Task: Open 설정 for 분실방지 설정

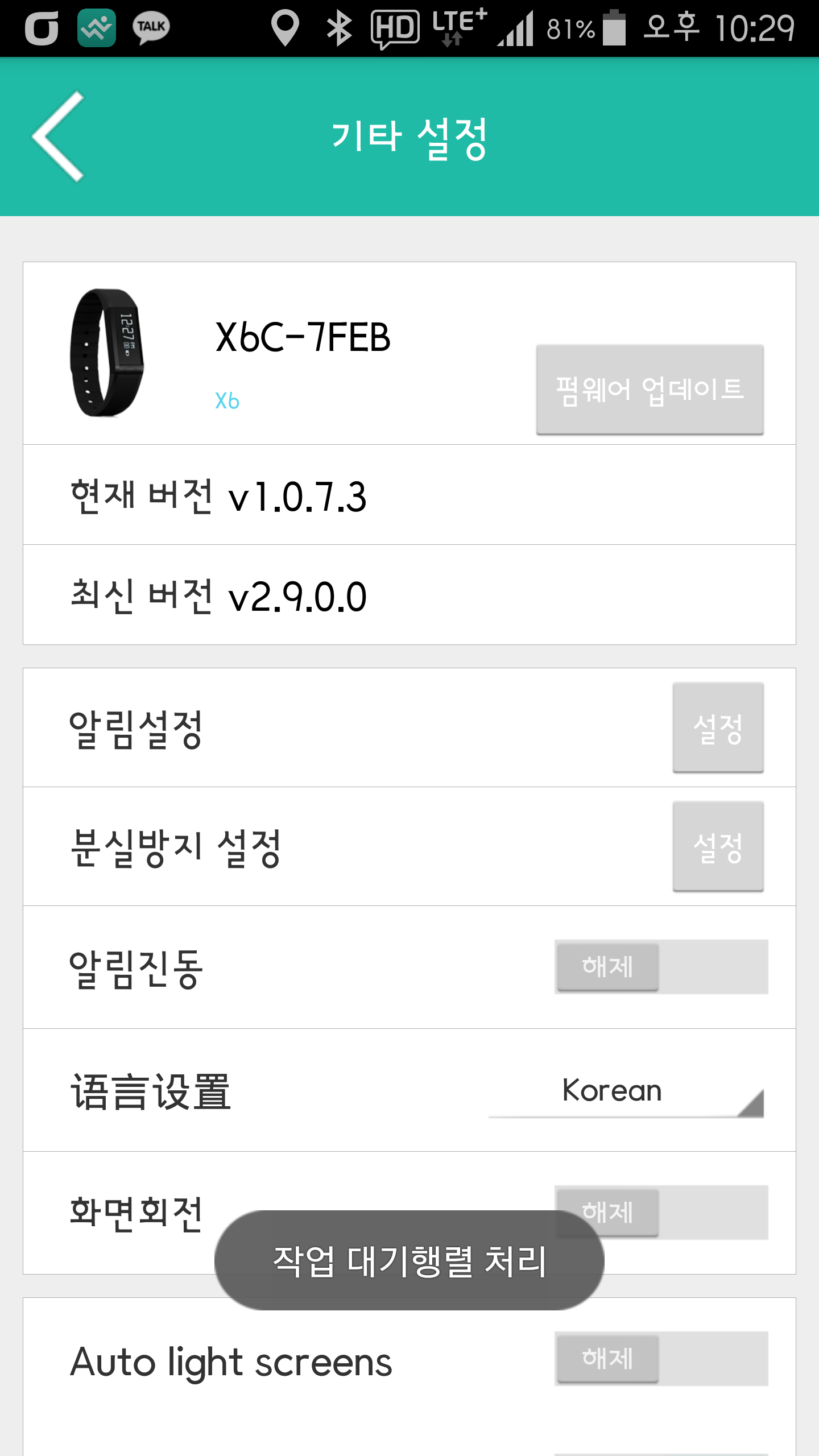Action: click(718, 846)
